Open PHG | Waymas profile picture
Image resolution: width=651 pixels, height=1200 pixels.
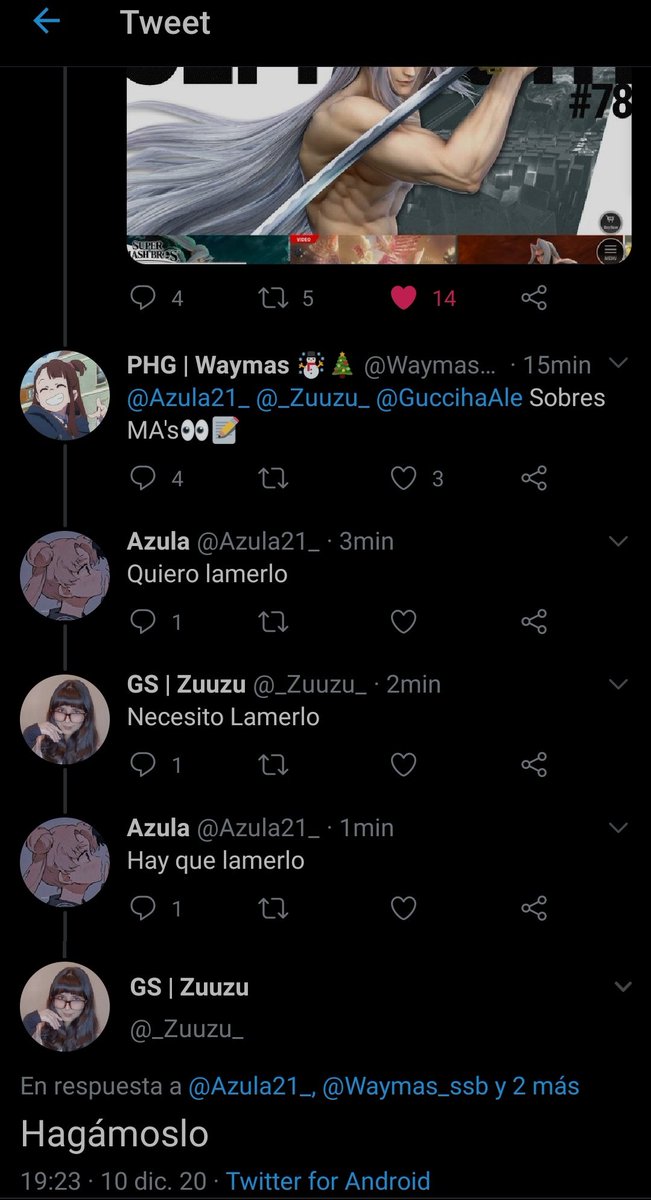pyautogui.click(x=64, y=395)
